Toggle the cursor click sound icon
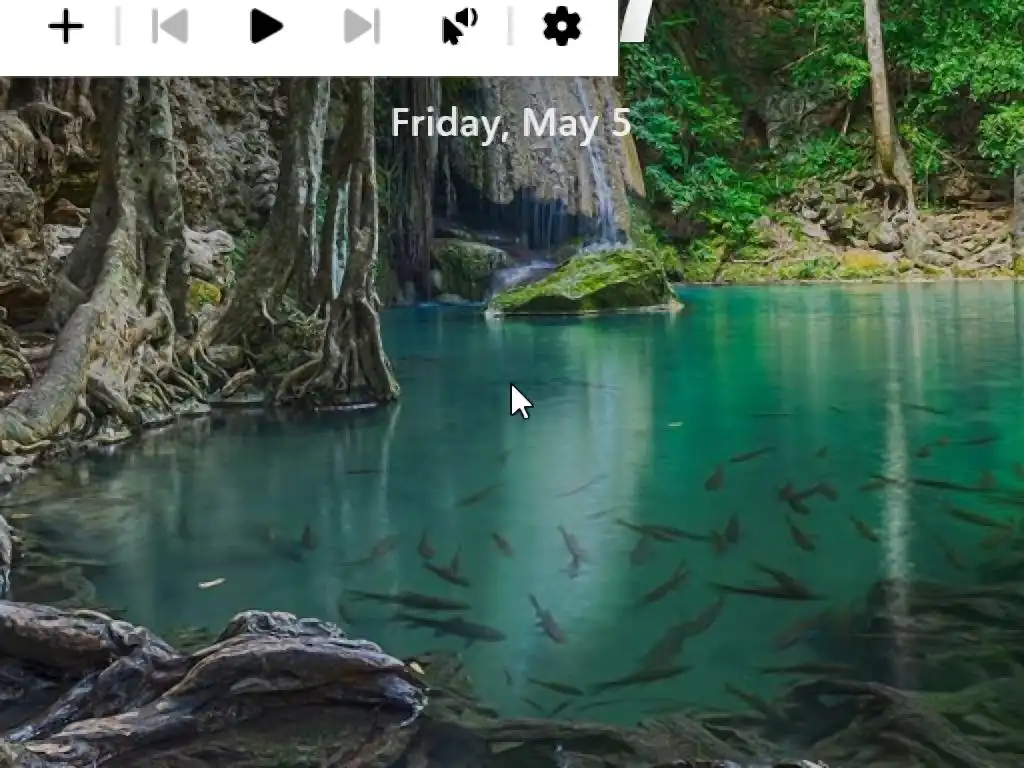Image resolution: width=1024 pixels, height=768 pixels. pyautogui.click(x=459, y=27)
